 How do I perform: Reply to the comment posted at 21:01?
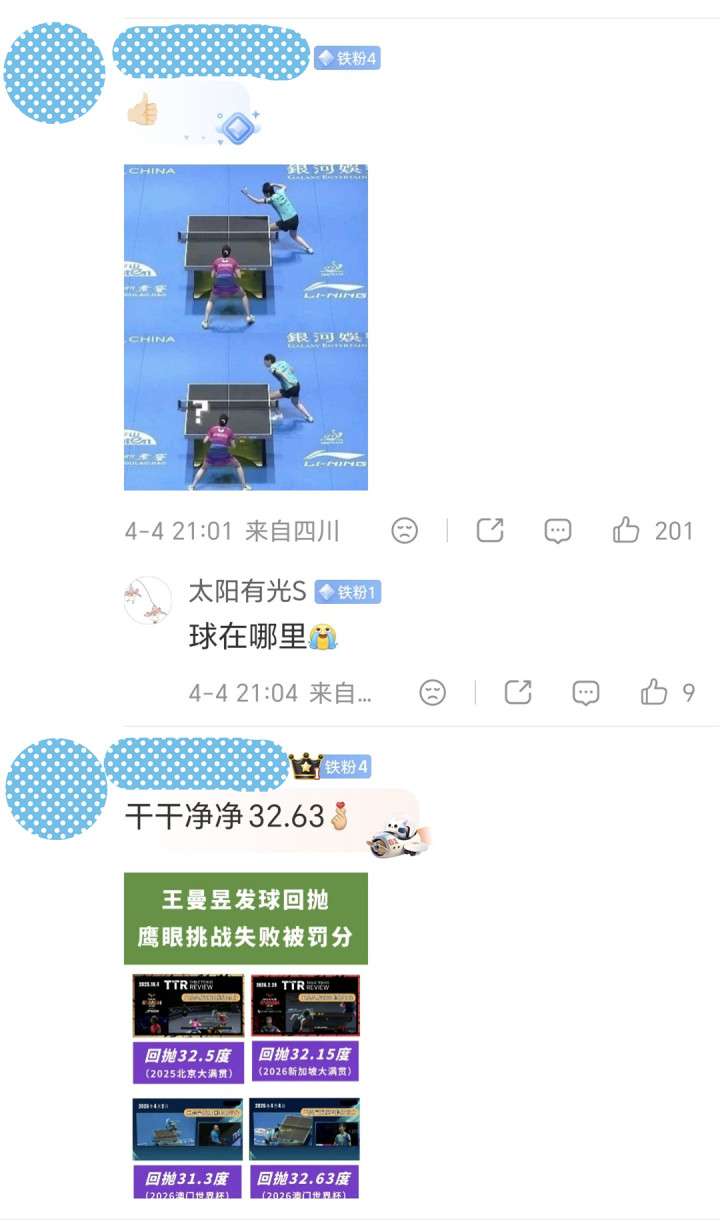558,530
